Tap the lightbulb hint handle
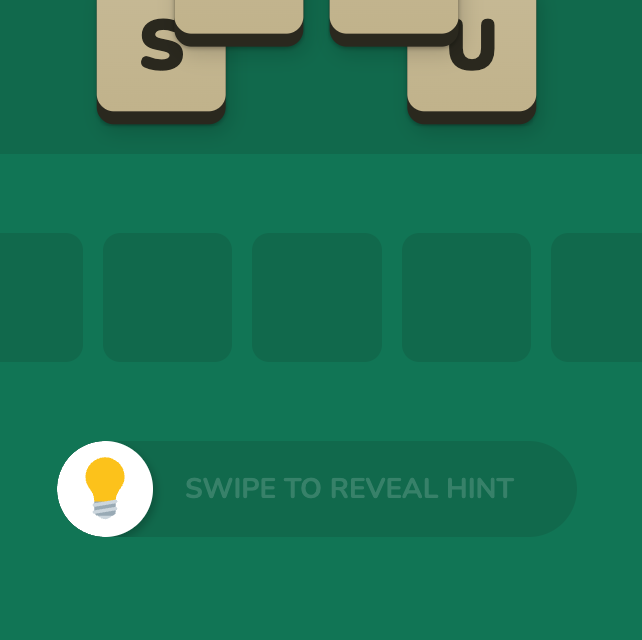Screen dimensions: 642x640 [105, 489]
